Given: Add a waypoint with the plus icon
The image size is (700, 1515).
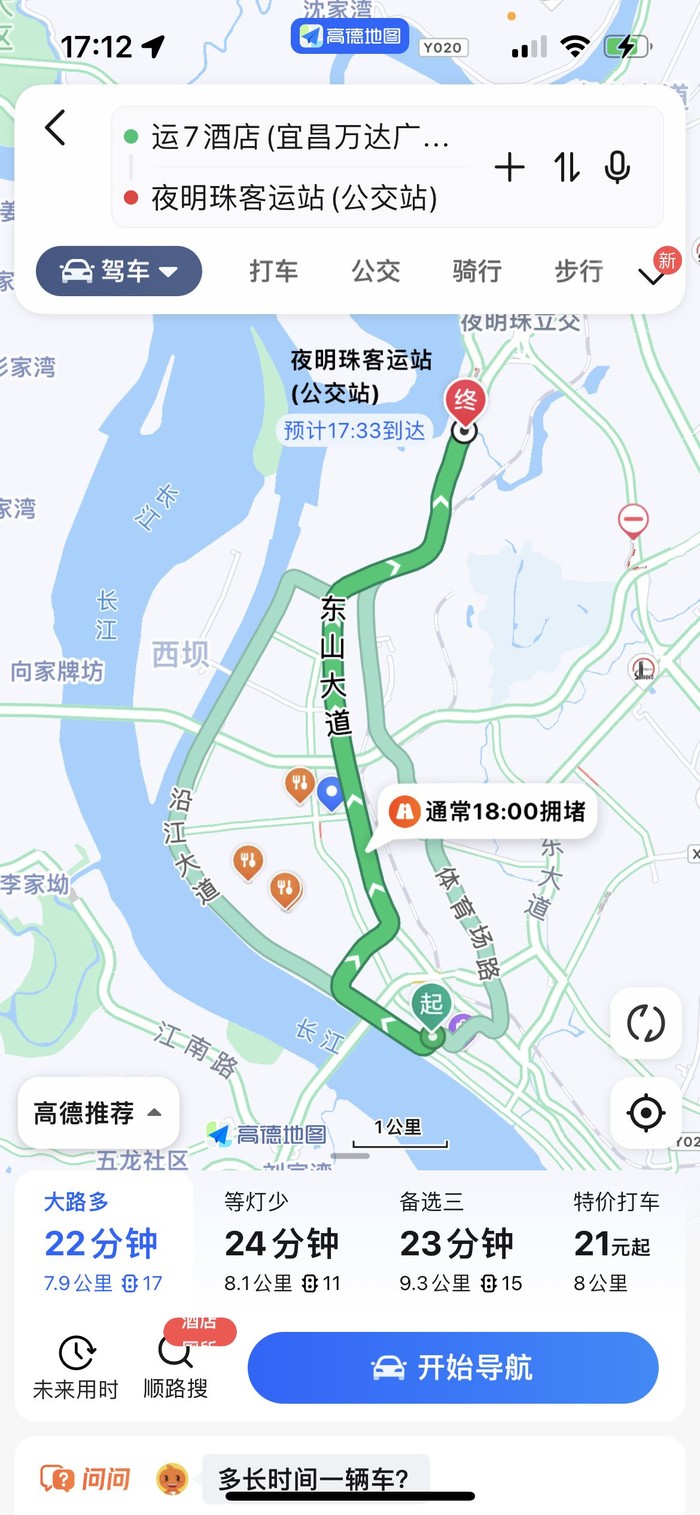Looking at the screenshot, I should 509,167.
